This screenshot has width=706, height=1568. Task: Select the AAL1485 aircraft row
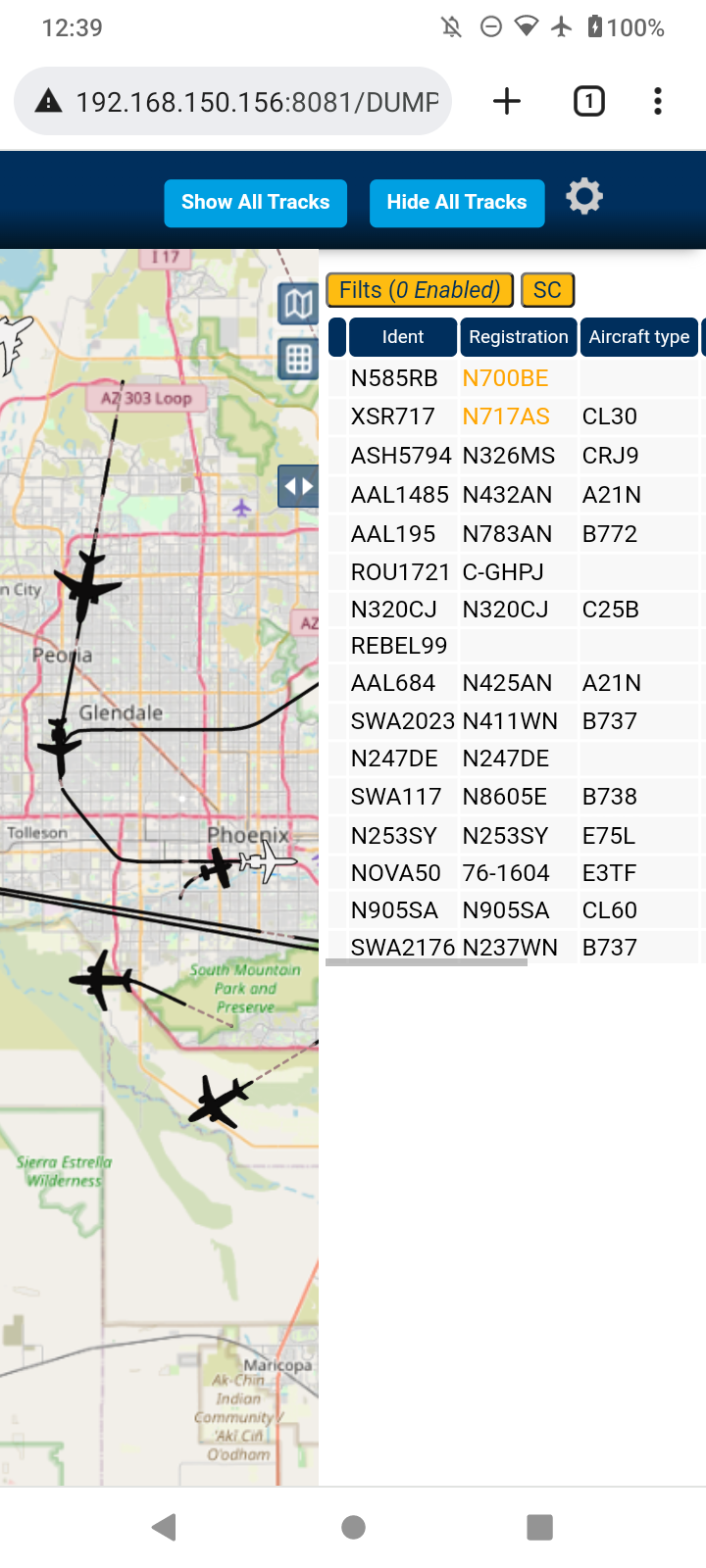[x=515, y=495]
